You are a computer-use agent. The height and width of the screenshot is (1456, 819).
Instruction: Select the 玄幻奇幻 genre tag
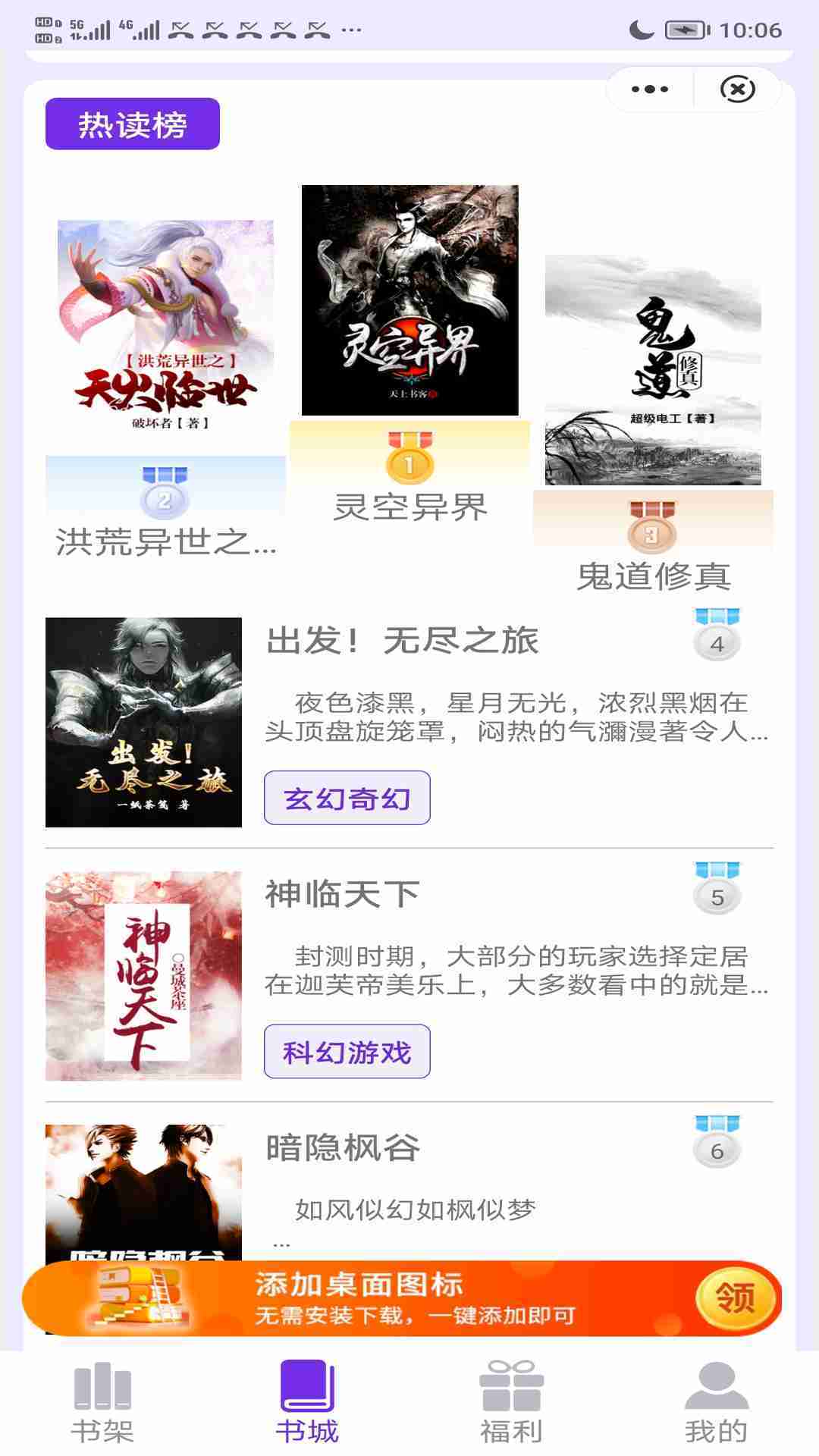347,798
